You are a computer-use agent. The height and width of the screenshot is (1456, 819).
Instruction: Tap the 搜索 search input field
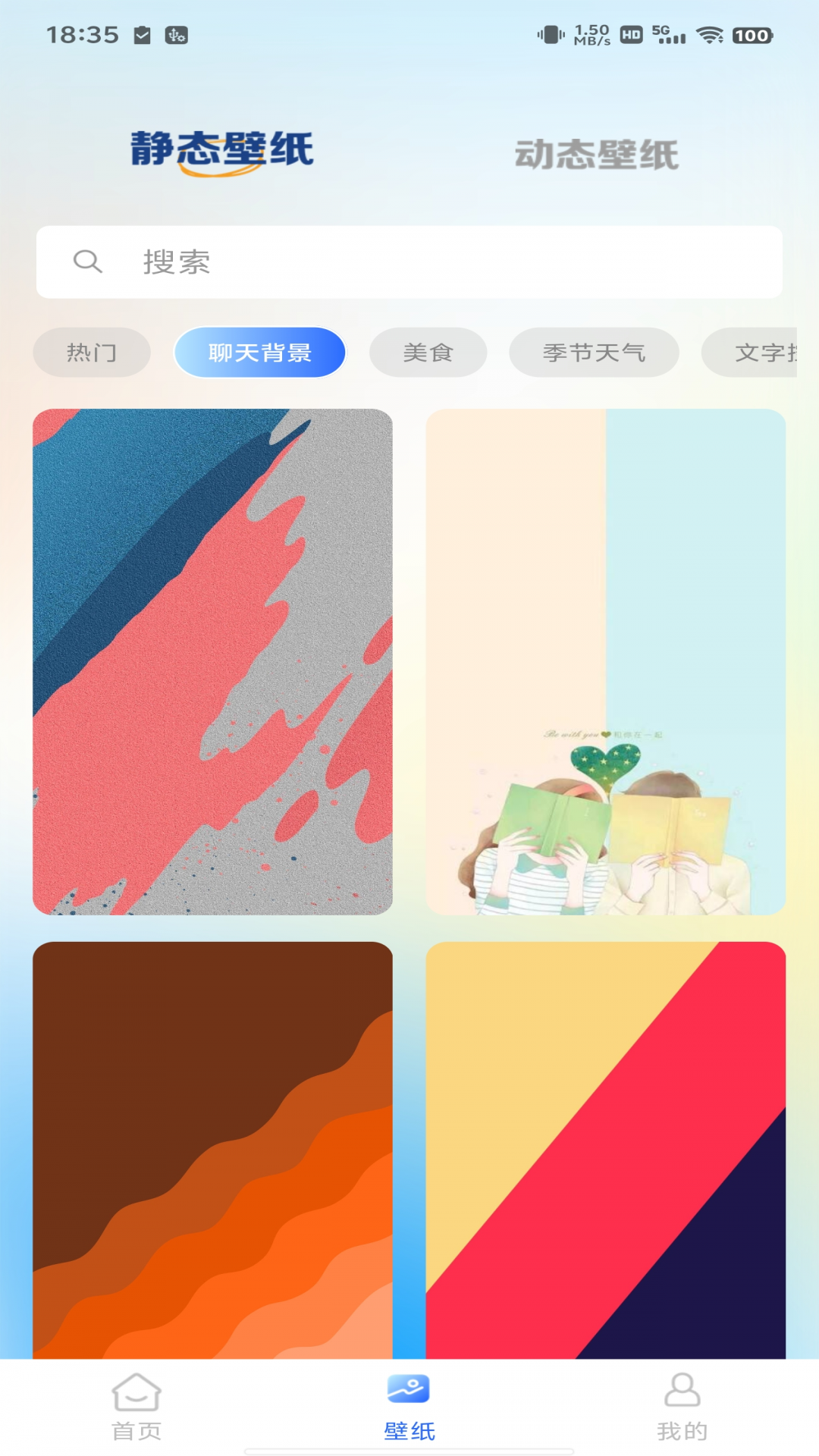tap(409, 262)
